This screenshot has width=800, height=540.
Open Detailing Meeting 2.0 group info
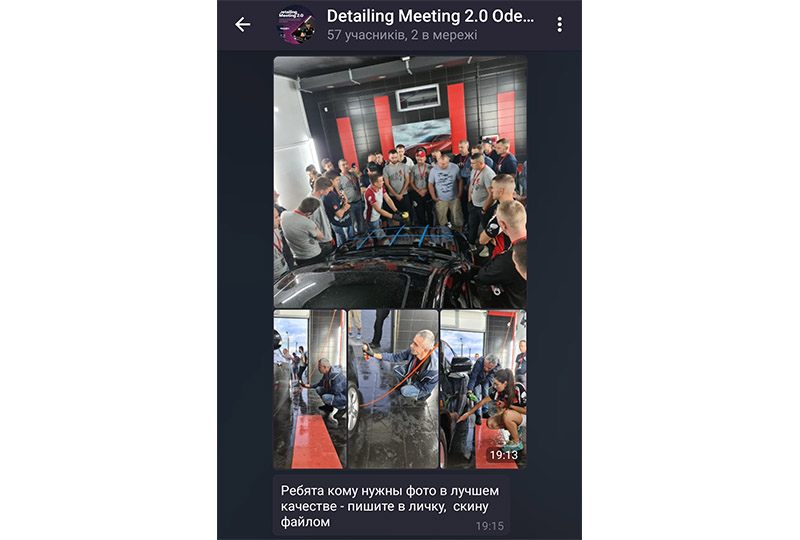[430, 25]
